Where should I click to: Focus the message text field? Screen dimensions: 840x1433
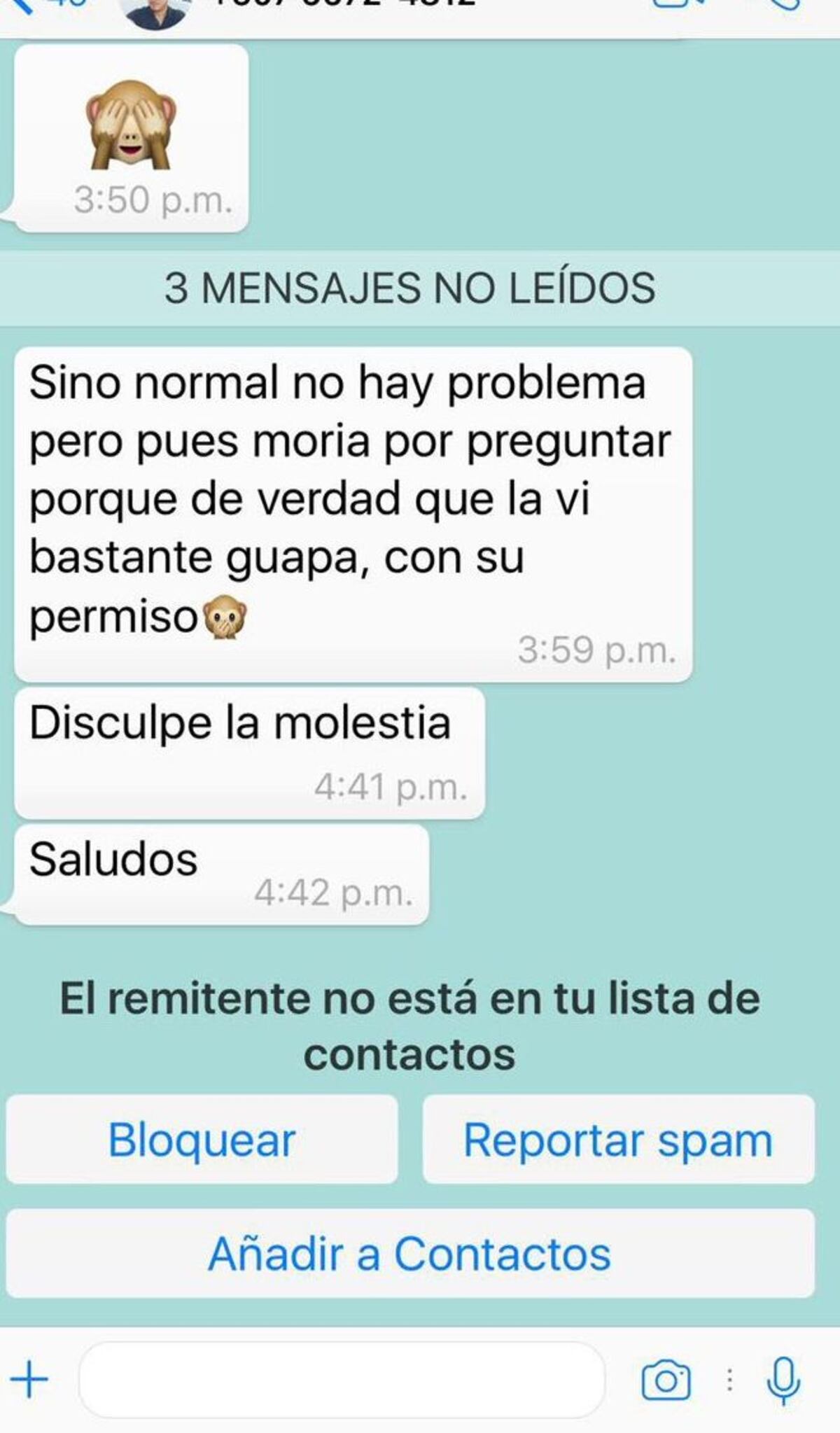(x=342, y=1380)
